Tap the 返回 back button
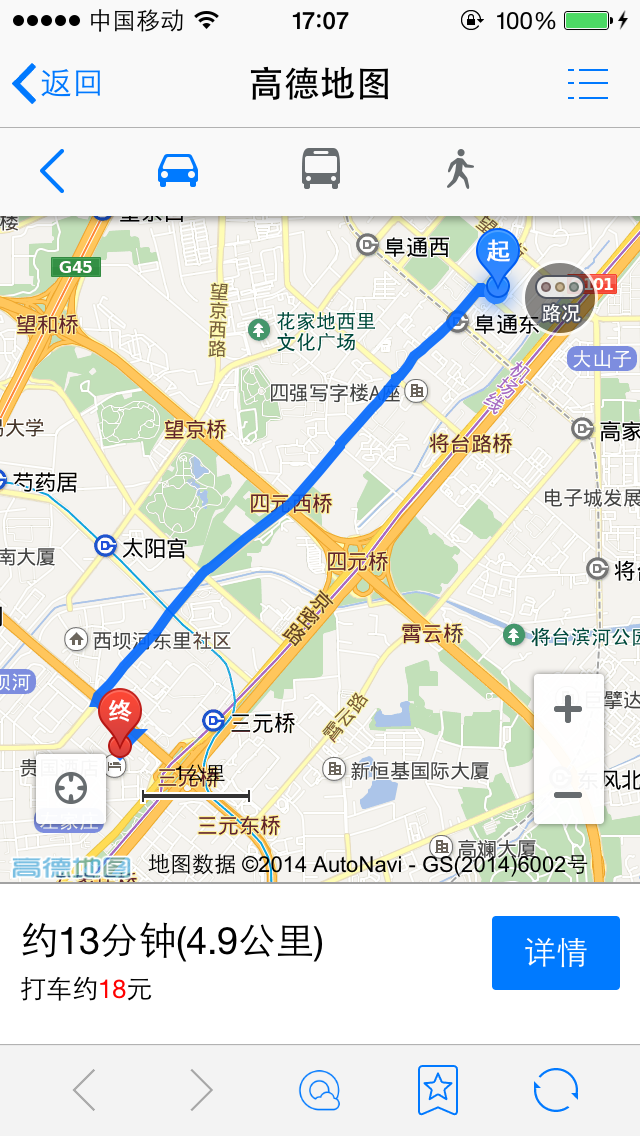Viewport: 640px width, 1136px height. coord(57,83)
